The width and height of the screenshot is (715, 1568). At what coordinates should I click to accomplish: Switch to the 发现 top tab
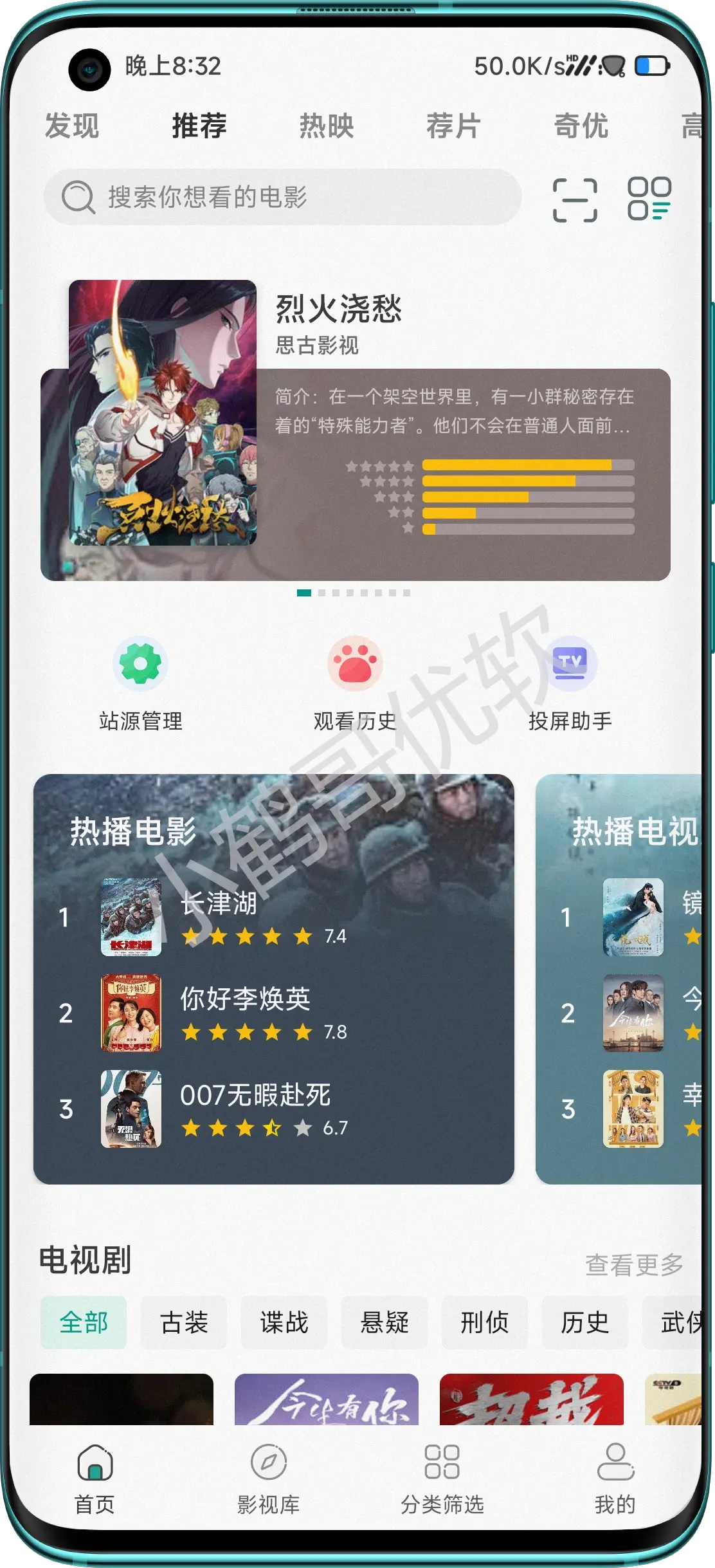coord(72,126)
